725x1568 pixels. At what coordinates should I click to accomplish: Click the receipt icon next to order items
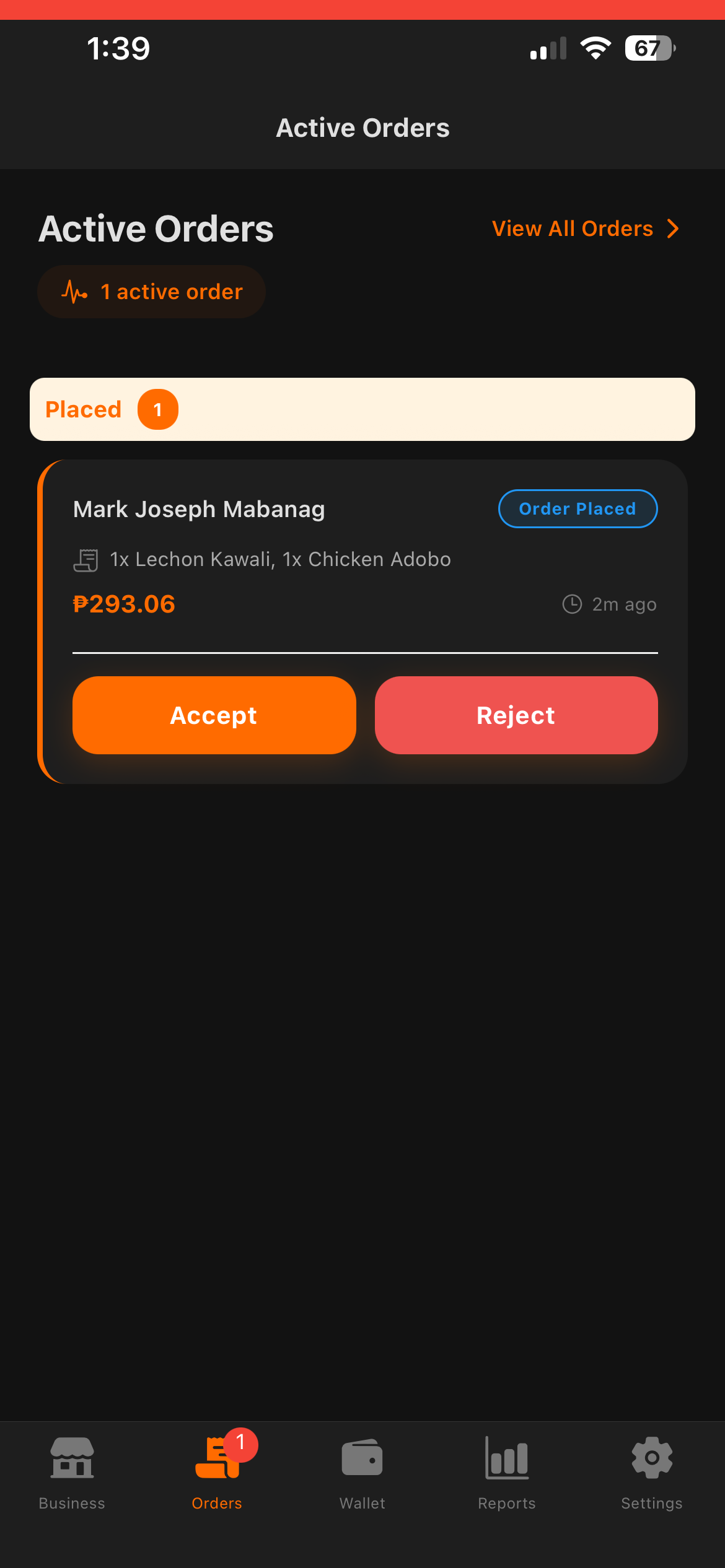pyautogui.click(x=87, y=559)
